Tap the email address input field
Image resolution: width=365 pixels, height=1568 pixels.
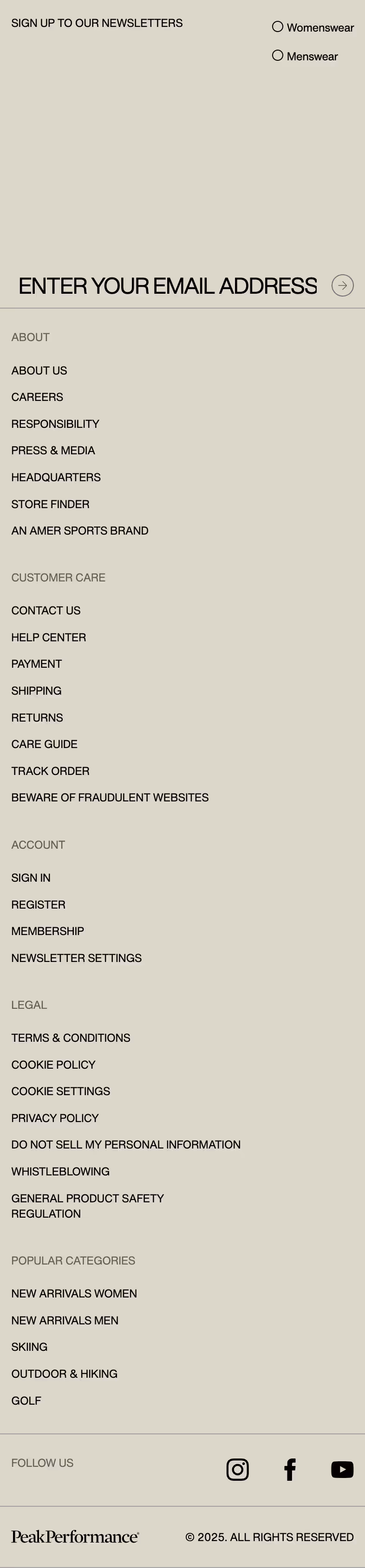[168, 285]
